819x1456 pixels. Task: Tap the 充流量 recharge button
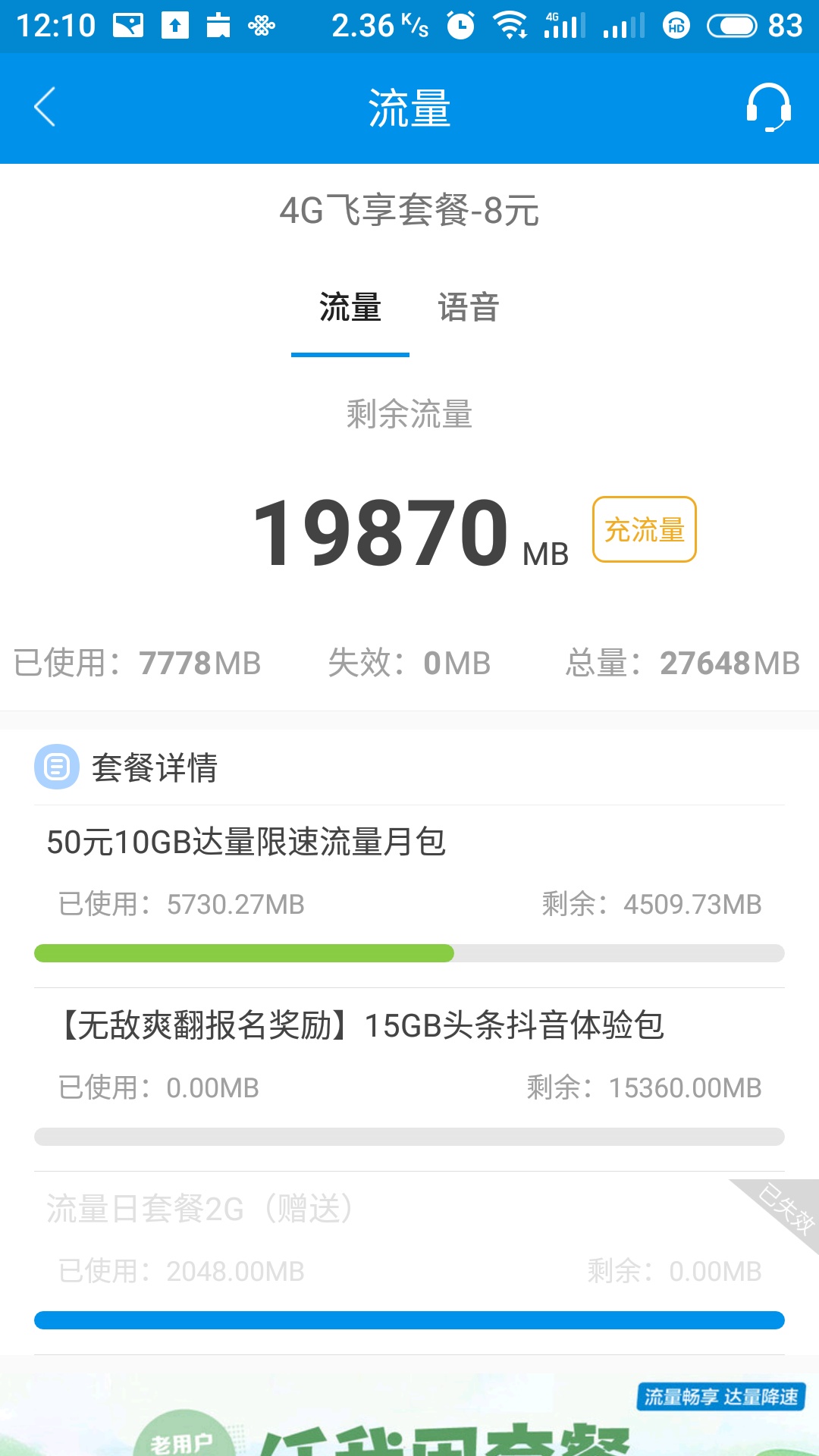(644, 529)
